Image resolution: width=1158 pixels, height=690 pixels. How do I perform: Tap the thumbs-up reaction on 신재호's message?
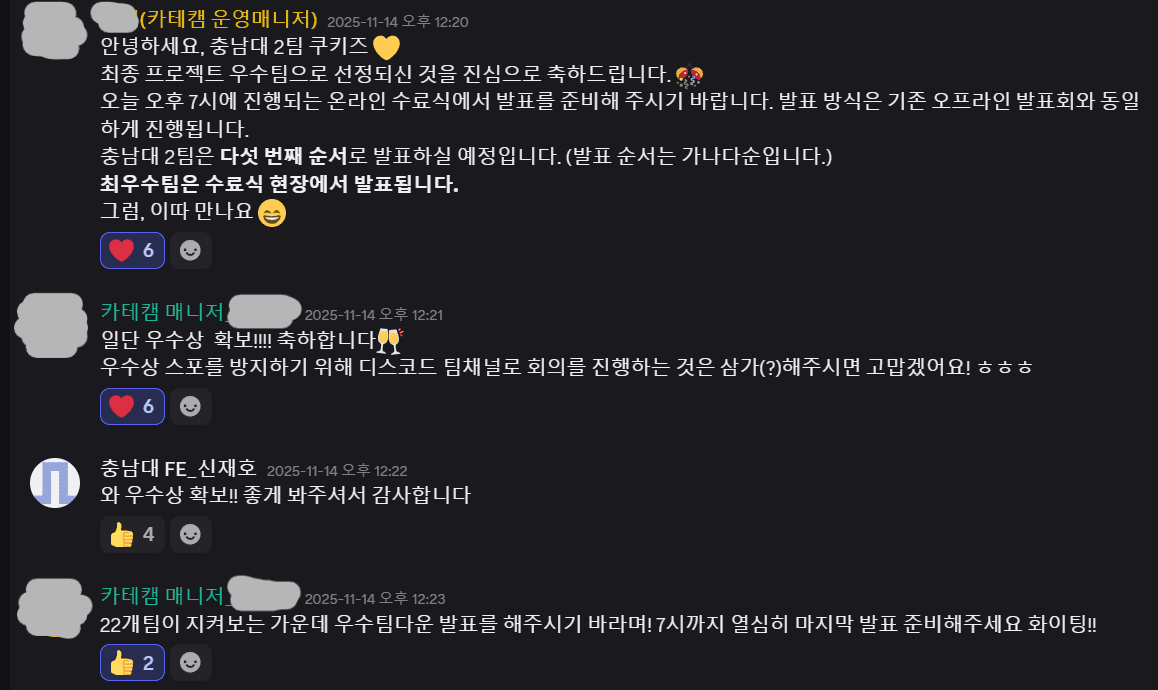(x=132, y=535)
